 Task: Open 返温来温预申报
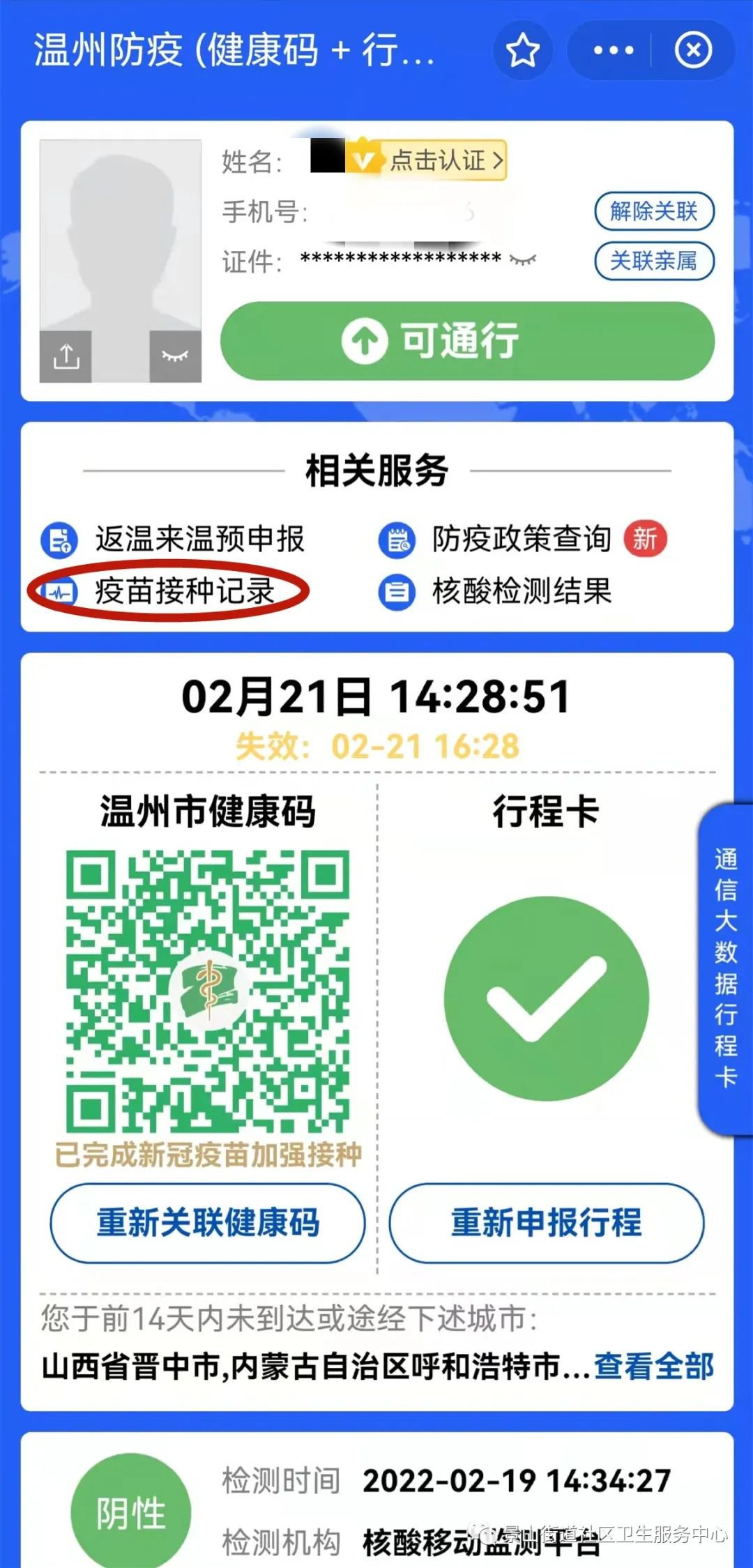click(x=174, y=540)
